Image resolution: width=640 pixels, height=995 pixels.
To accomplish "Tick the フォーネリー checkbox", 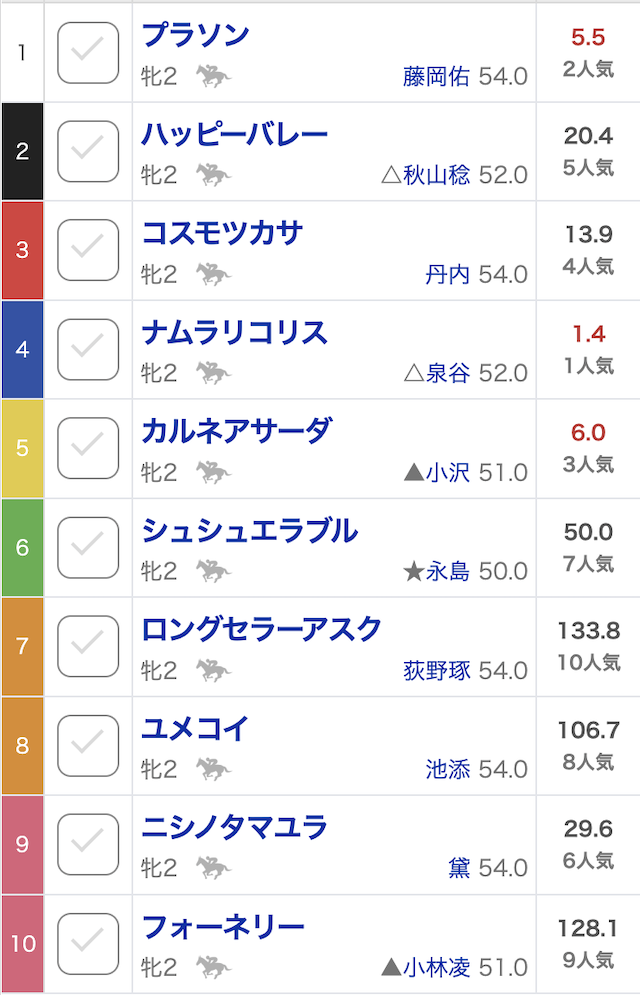I will click(88, 943).
